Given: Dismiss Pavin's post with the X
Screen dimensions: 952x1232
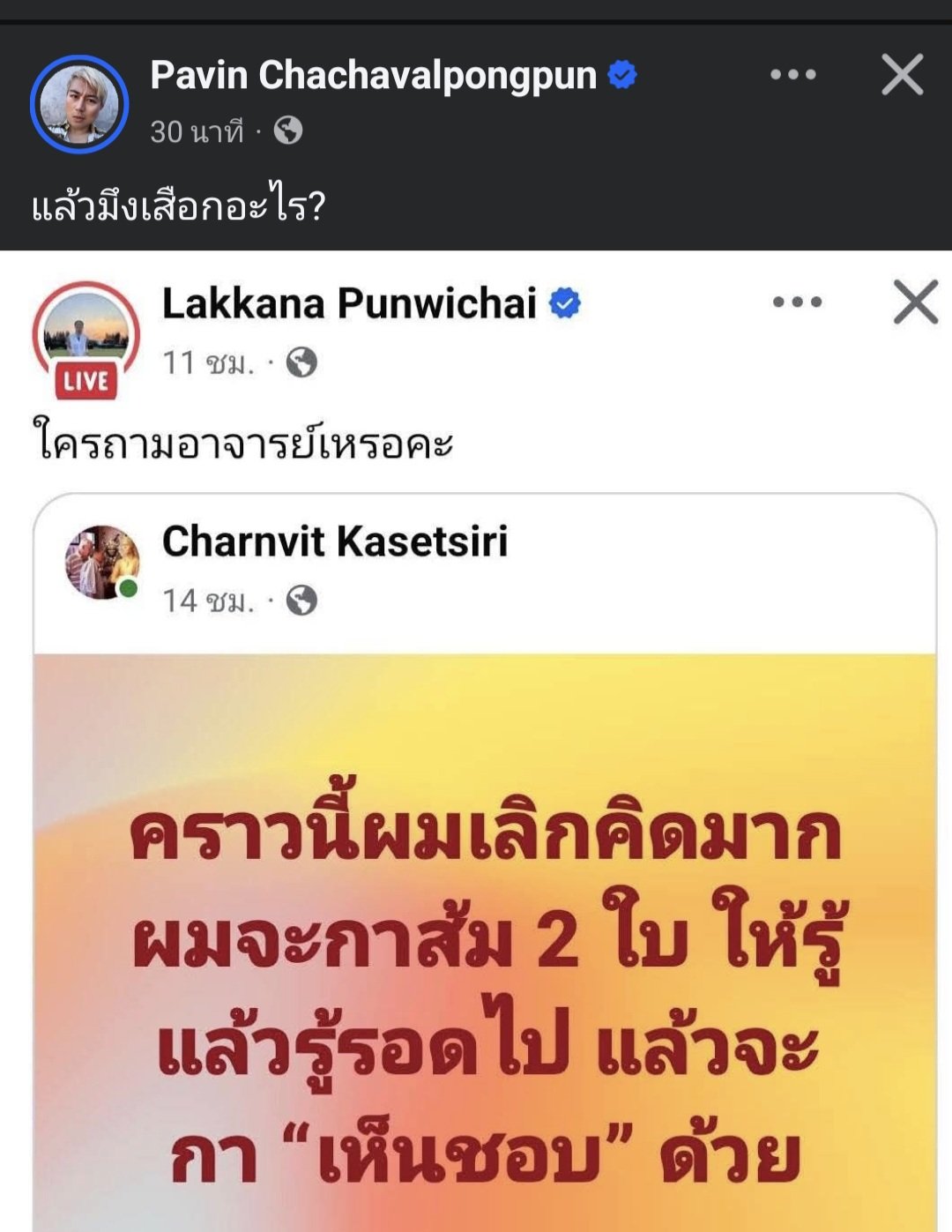Looking at the screenshot, I should [902, 75].
